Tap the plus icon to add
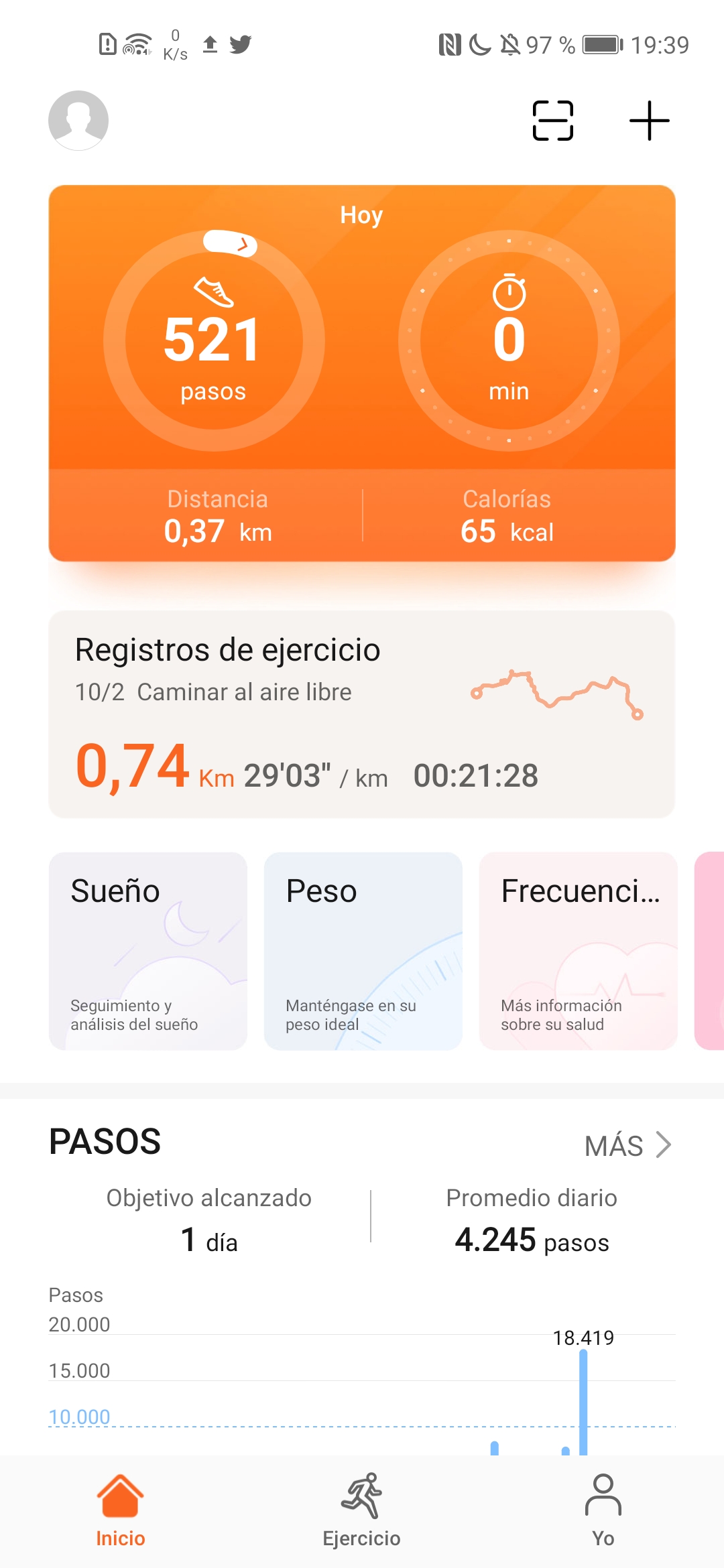Image resolution: width=724 pixels, height=1568 pixels. (649, 121)
